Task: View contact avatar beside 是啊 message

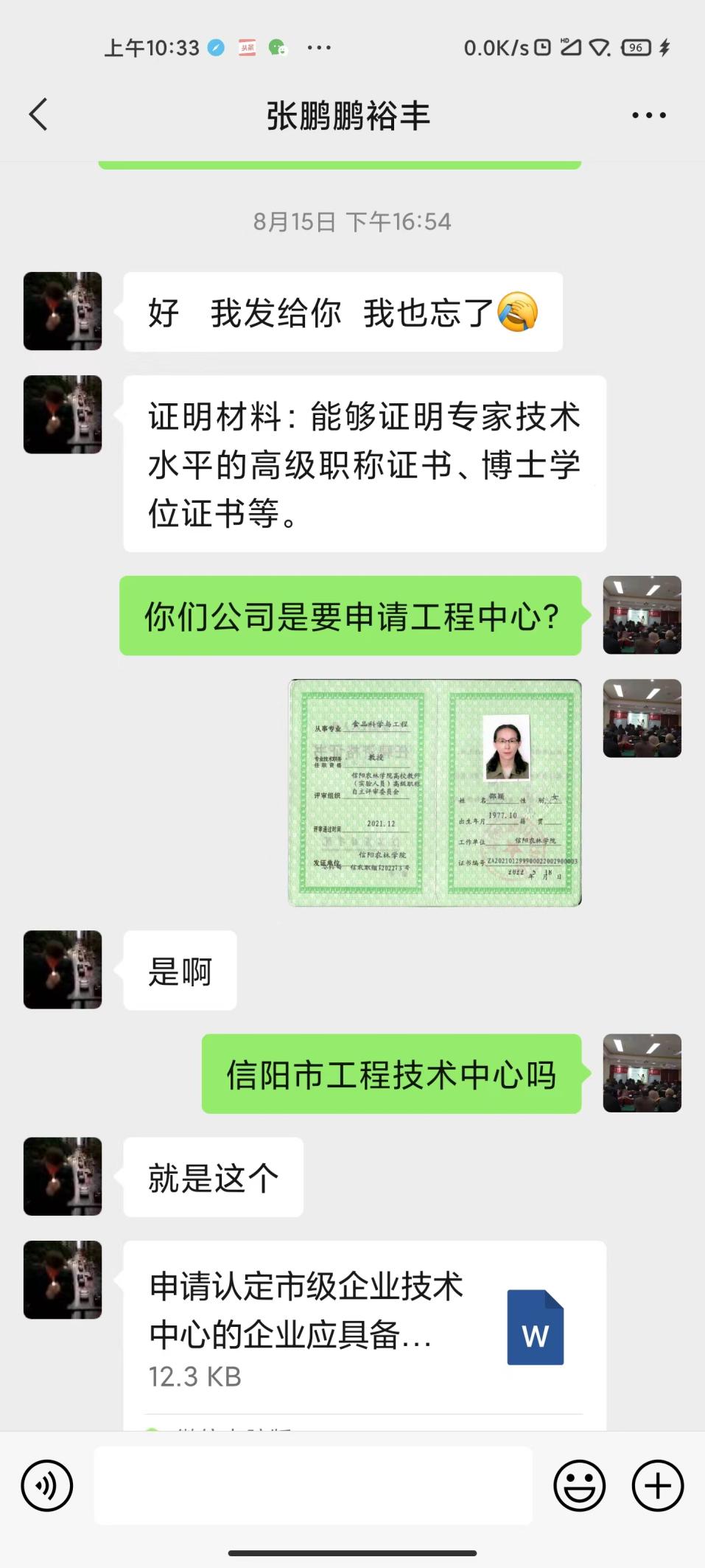Action: click(x=63, y=969)
